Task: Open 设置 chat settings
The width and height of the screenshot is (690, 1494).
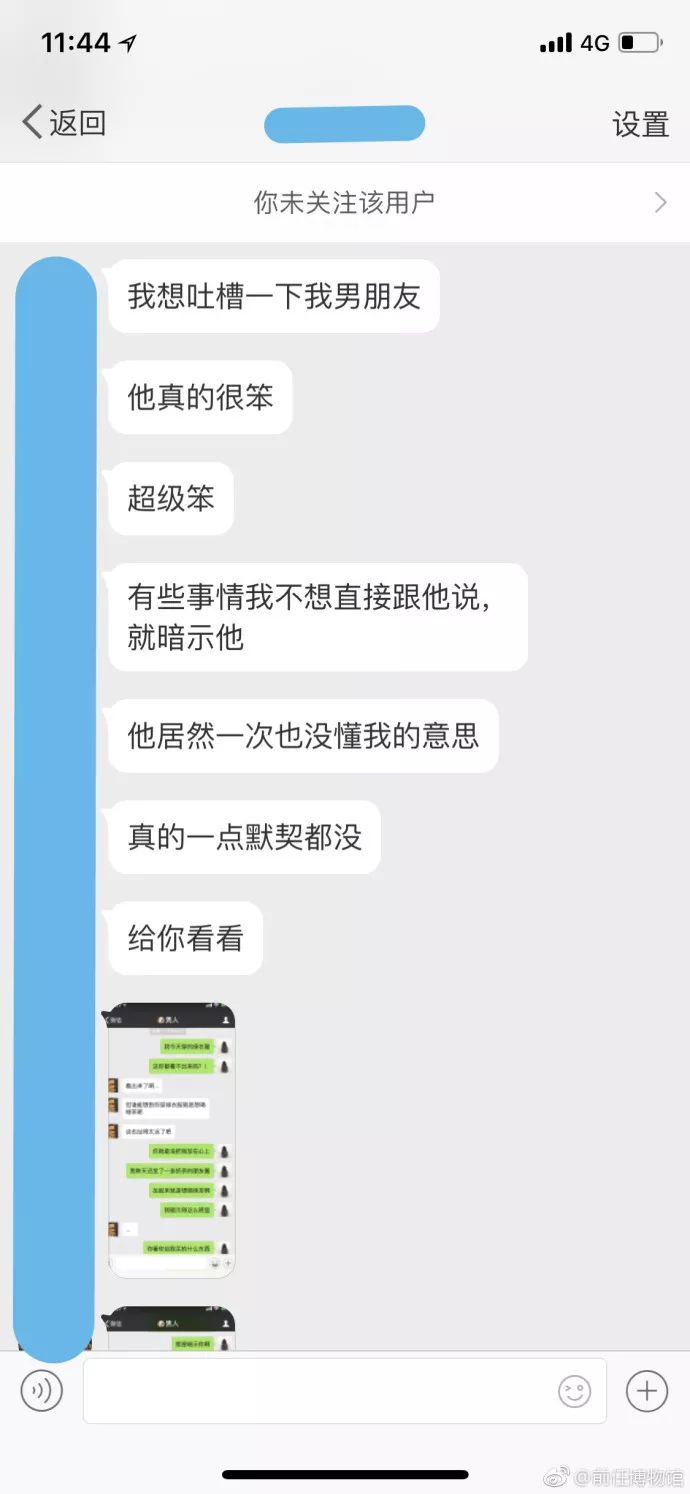Action: point(640,124)
